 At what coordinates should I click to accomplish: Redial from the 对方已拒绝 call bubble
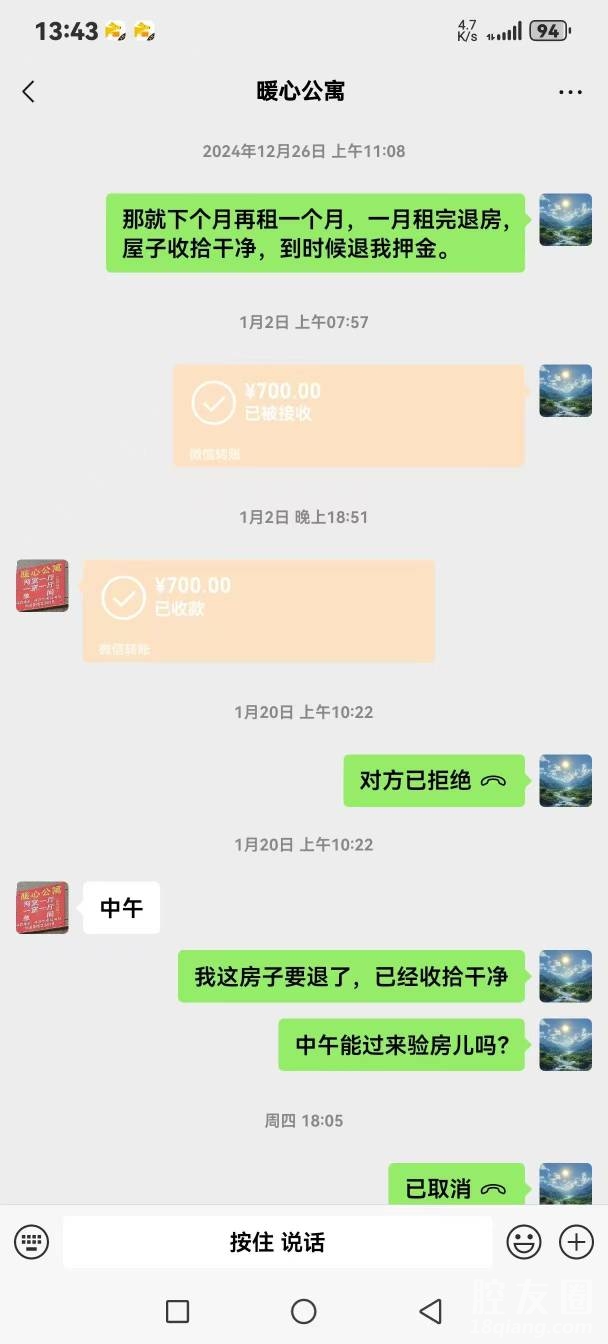point(434,780)
